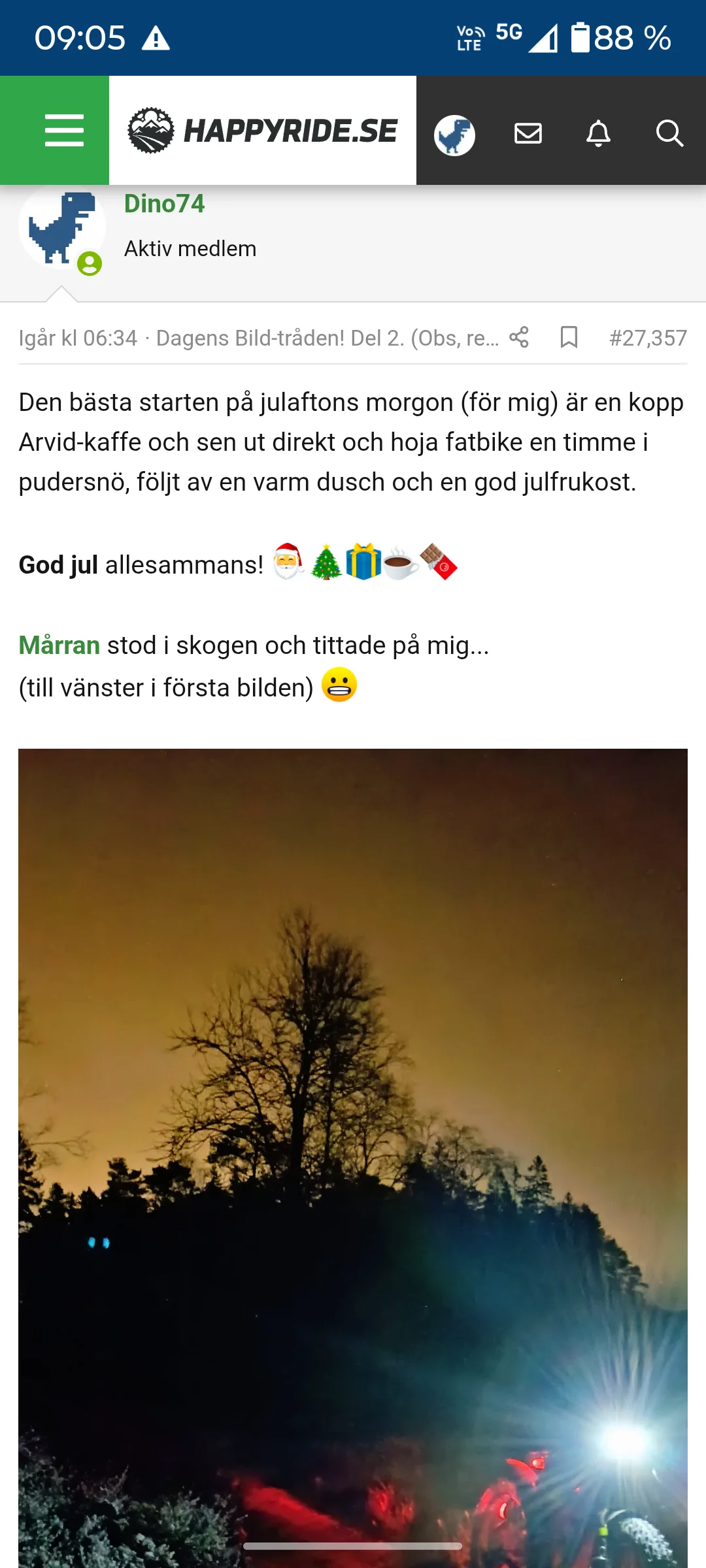Toggle the battery indicator details
Screen dimensions: 706x1568
tap(580, 38)
